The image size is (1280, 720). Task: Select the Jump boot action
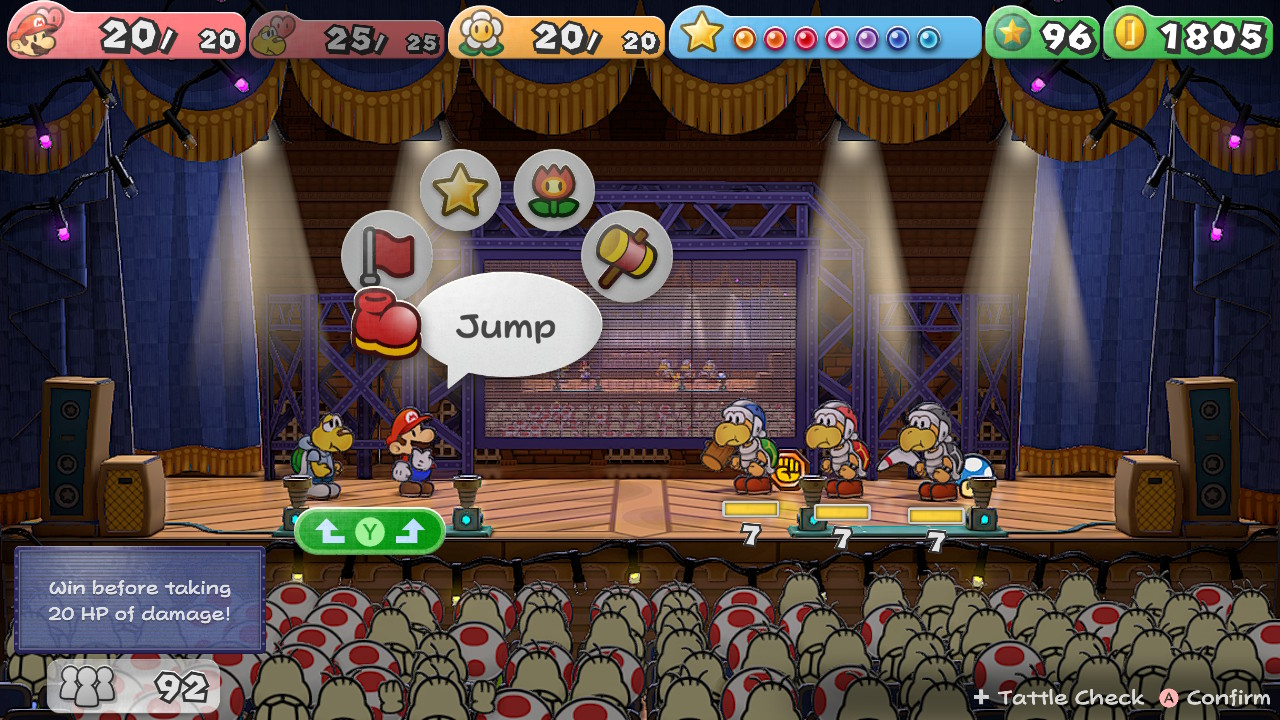[386, 324]
